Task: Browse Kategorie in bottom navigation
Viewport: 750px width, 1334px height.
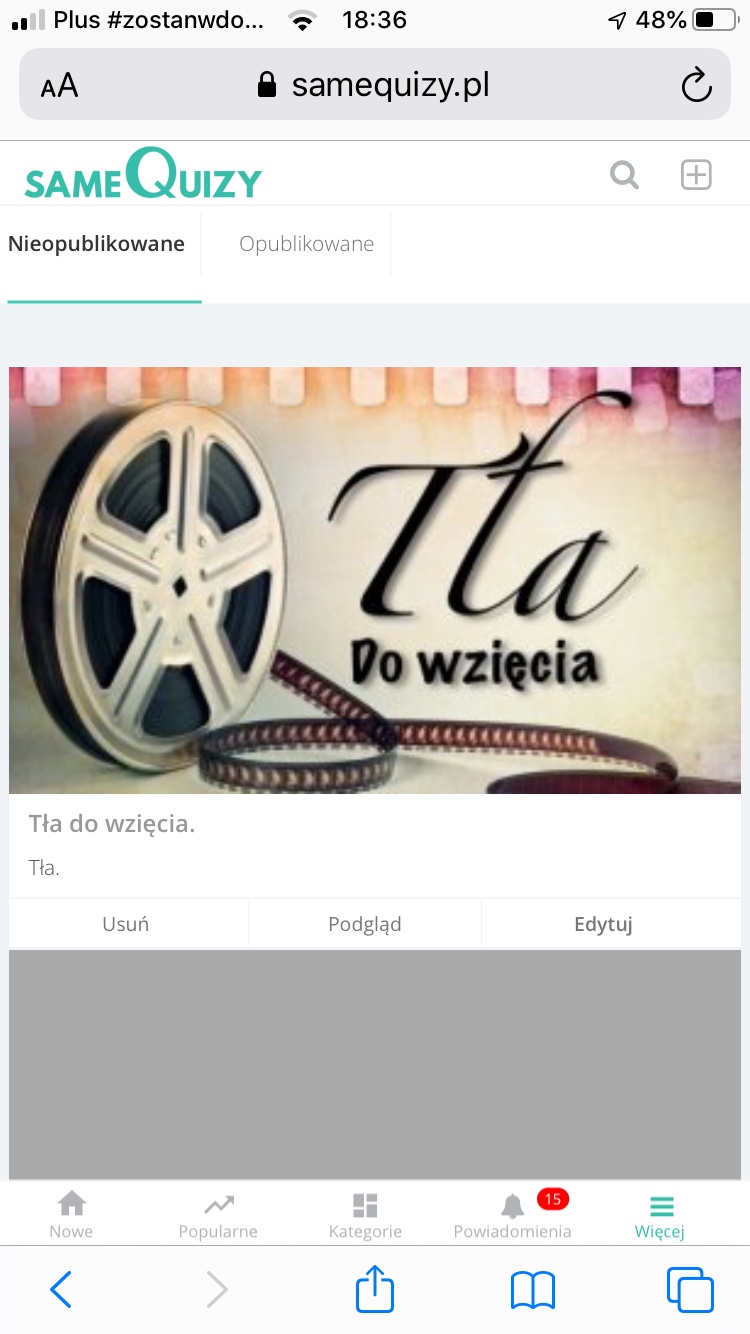Action: pos(365,1214)
